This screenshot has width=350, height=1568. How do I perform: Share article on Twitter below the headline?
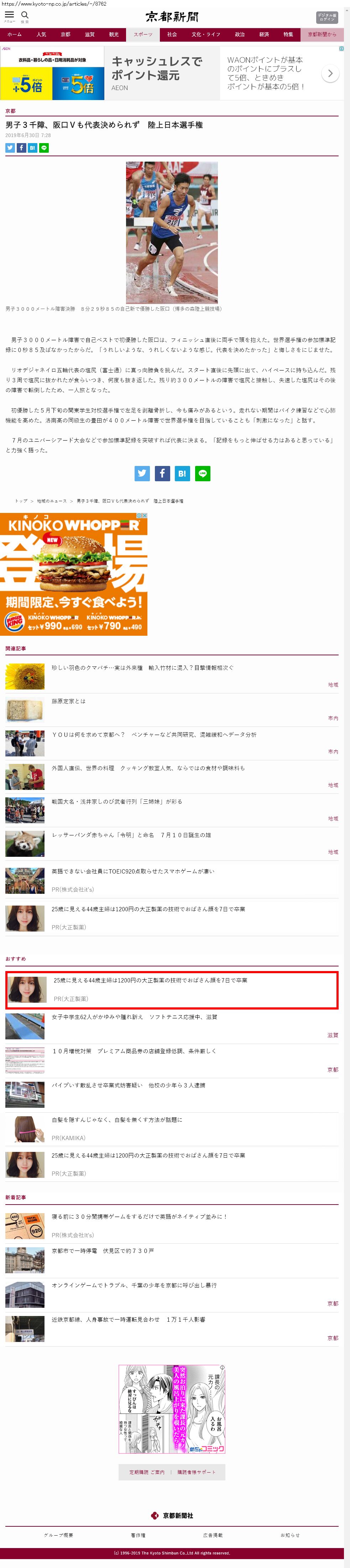pyautogui.click(x=10, y=148)
